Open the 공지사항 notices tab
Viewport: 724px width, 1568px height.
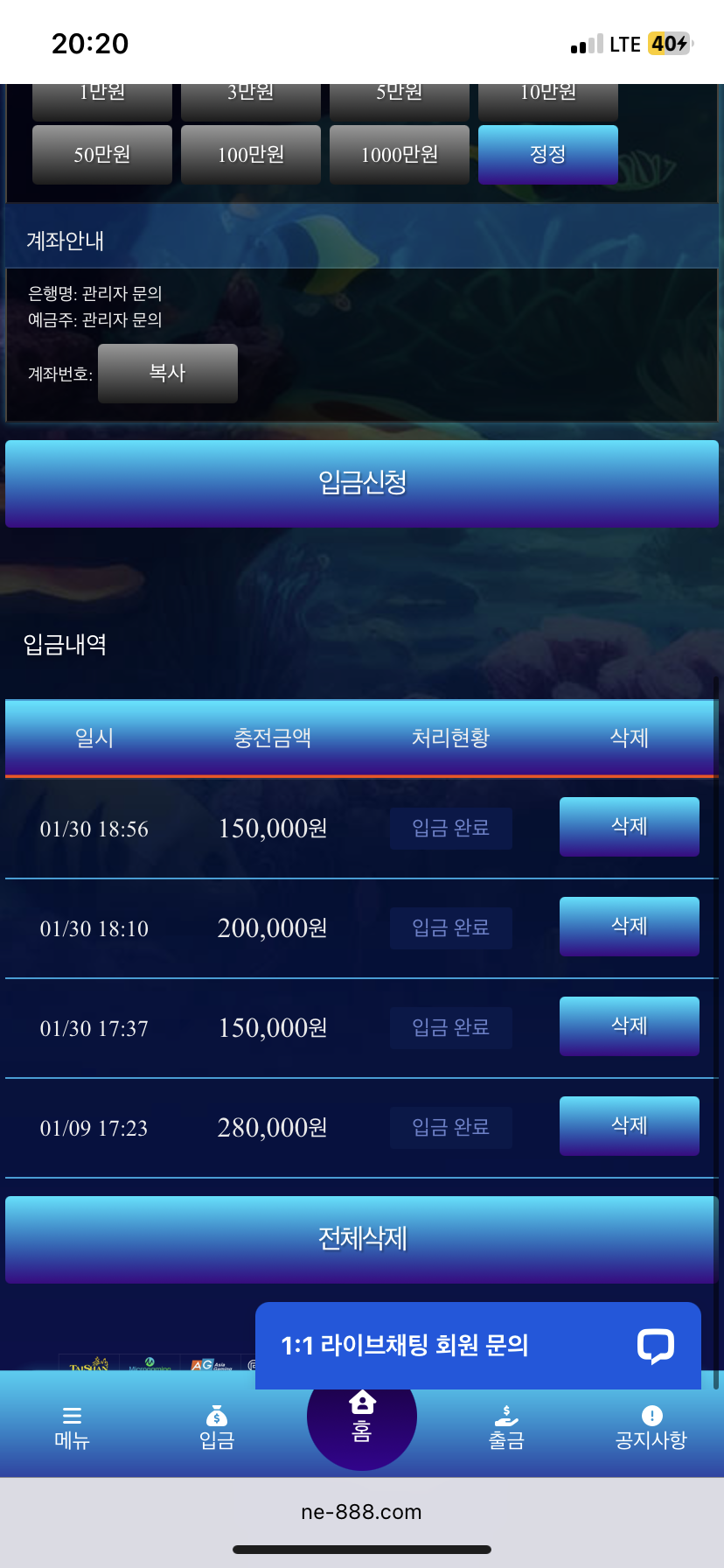click(651, 1428)
